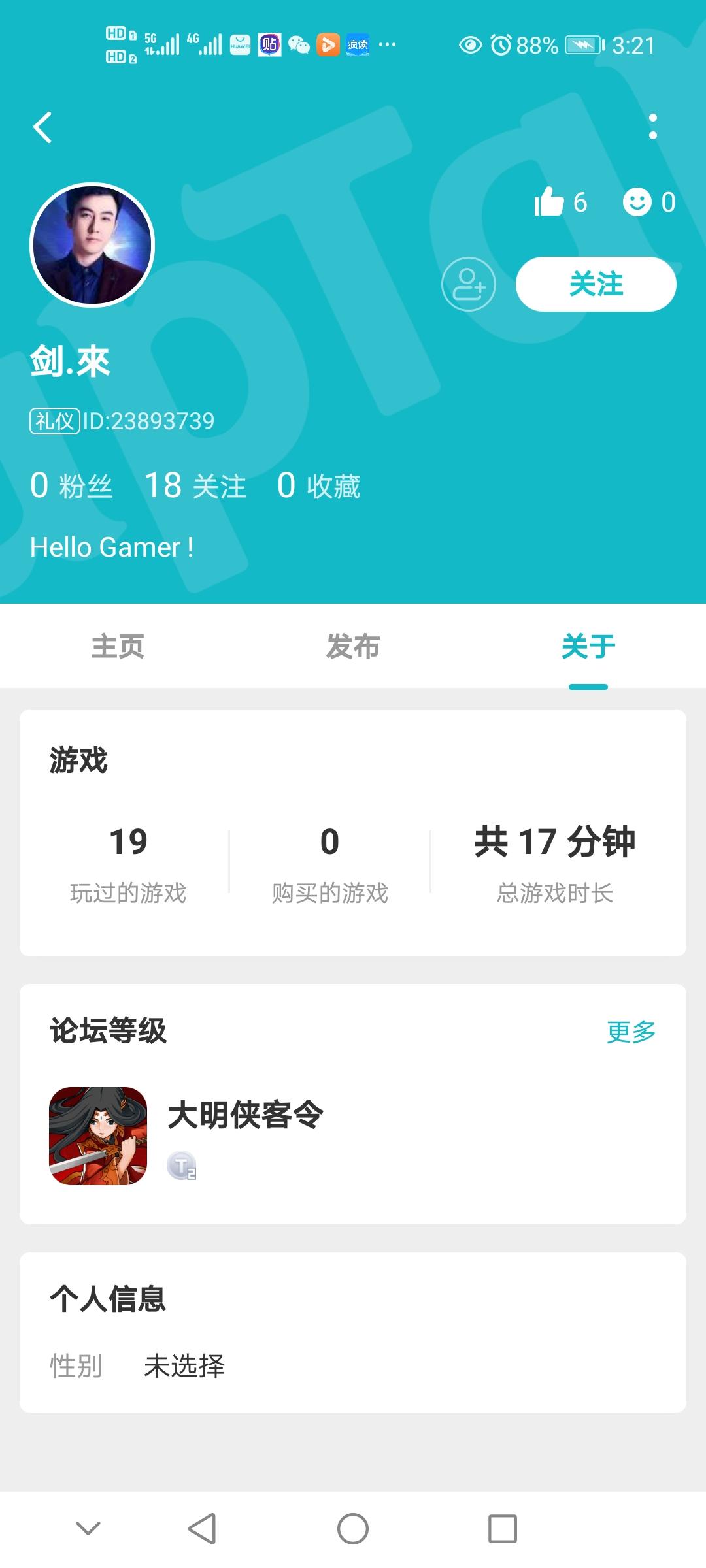The height and width of the screenshot is (1568, 706).
Task: Open the system recent apps button
Action: pos(503,1529)
